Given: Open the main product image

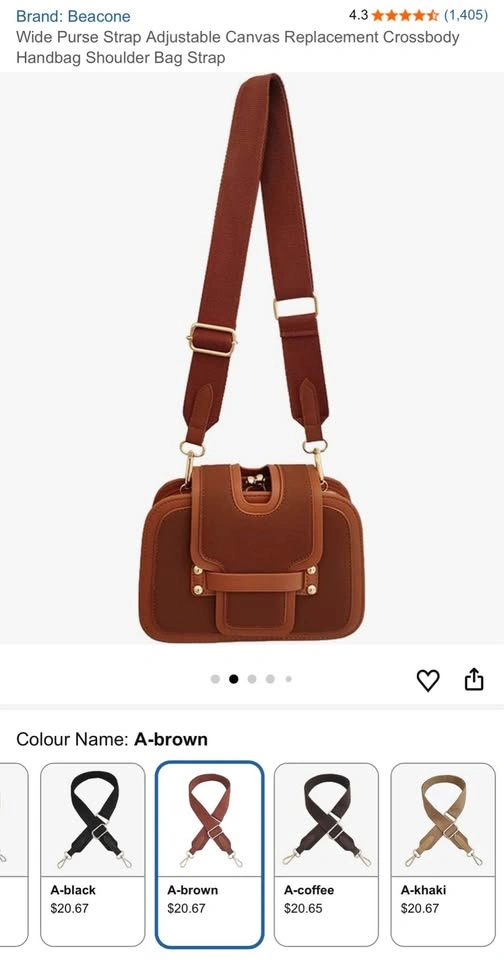Looking at the screenshot, I should pyautogui.click(x=252, y=358).
